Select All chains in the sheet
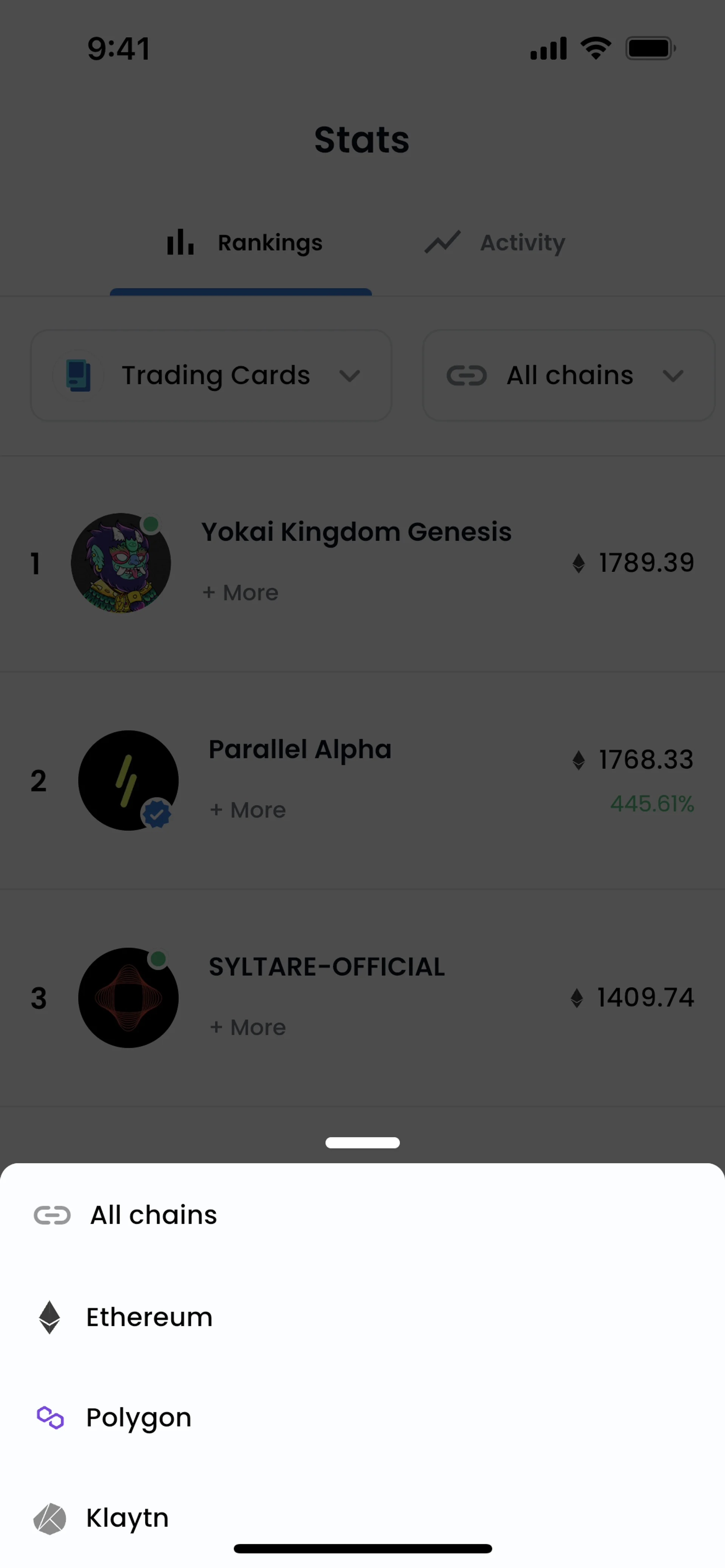725x1568 pixels. click(154, 1215)
